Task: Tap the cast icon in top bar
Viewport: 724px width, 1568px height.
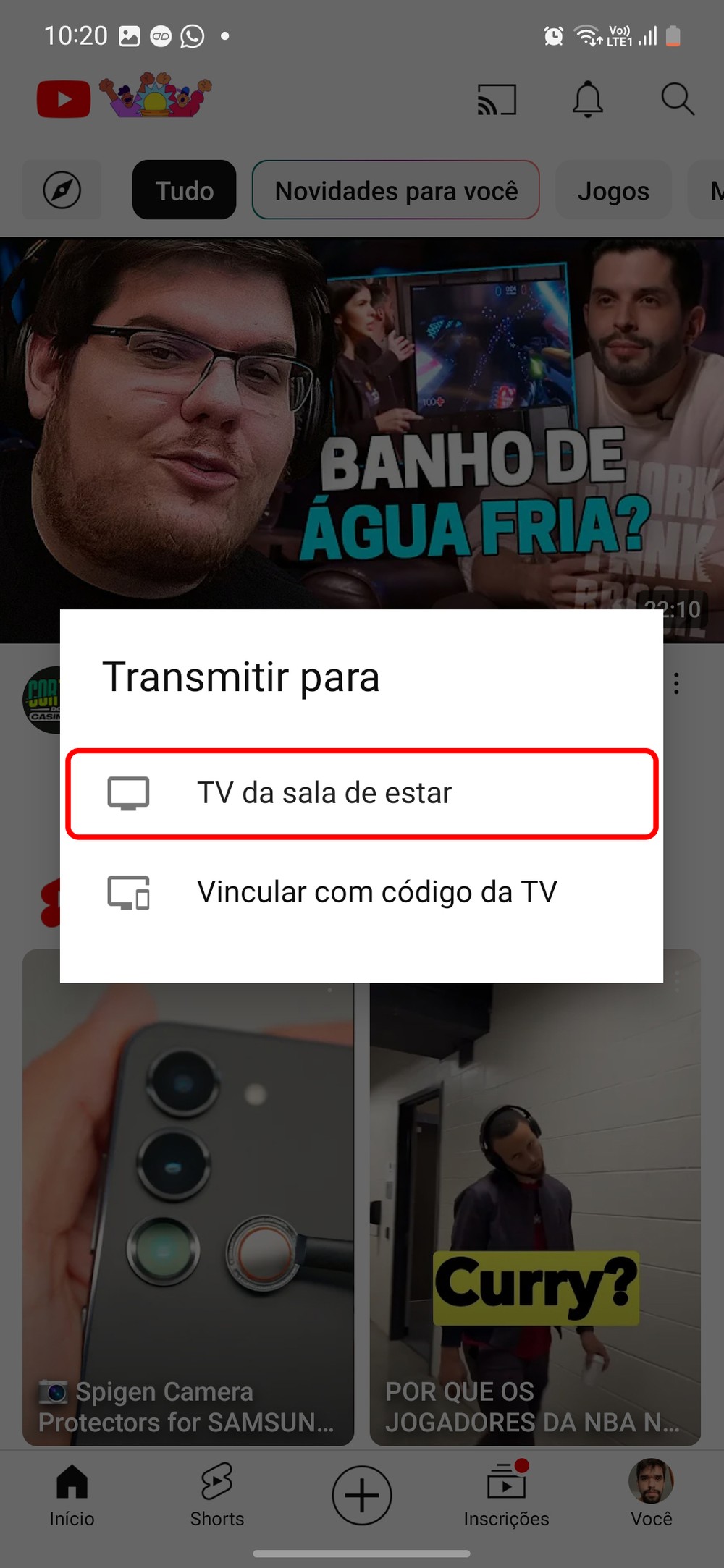Action: click(x=497, y=100)
